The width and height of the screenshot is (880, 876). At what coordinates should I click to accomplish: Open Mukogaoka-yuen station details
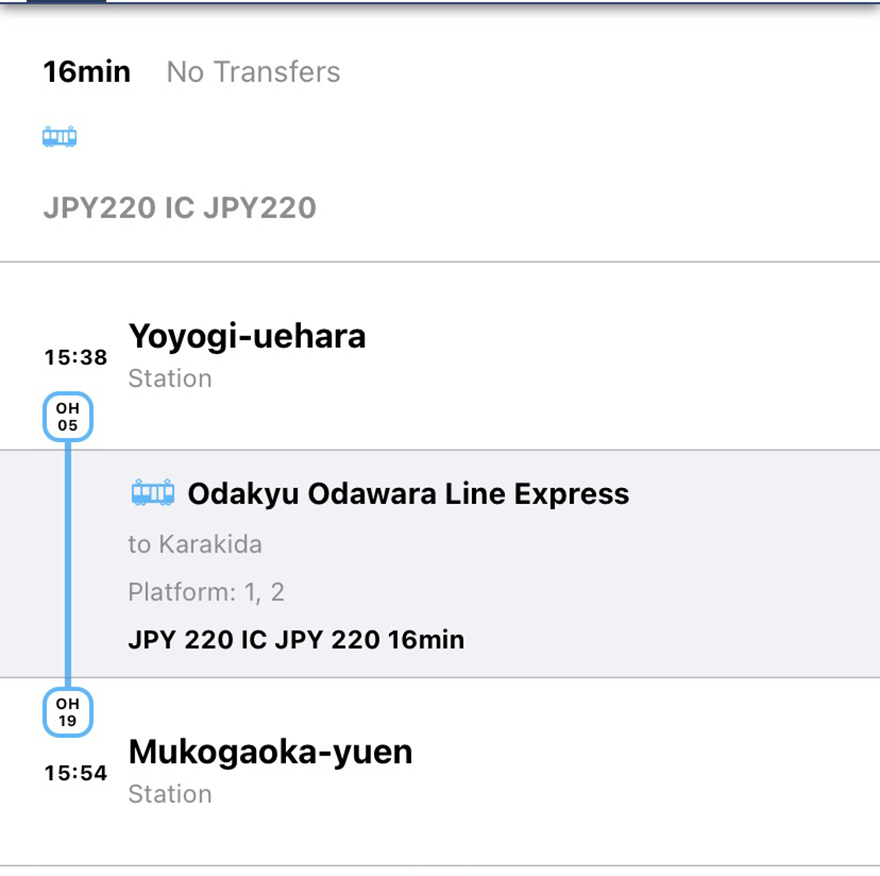click(x=270, y=752)
